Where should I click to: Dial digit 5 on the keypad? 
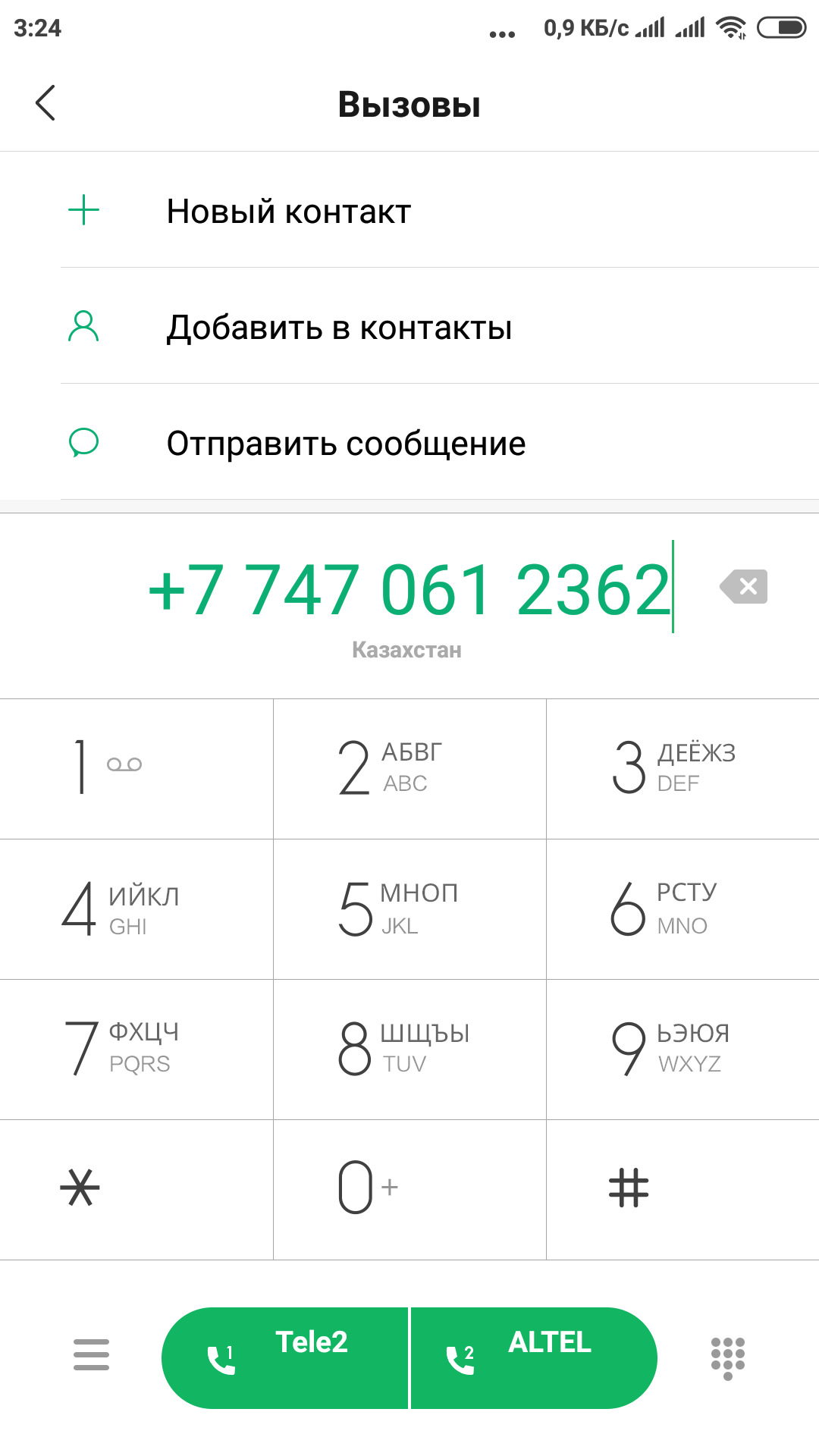[409, 908]
